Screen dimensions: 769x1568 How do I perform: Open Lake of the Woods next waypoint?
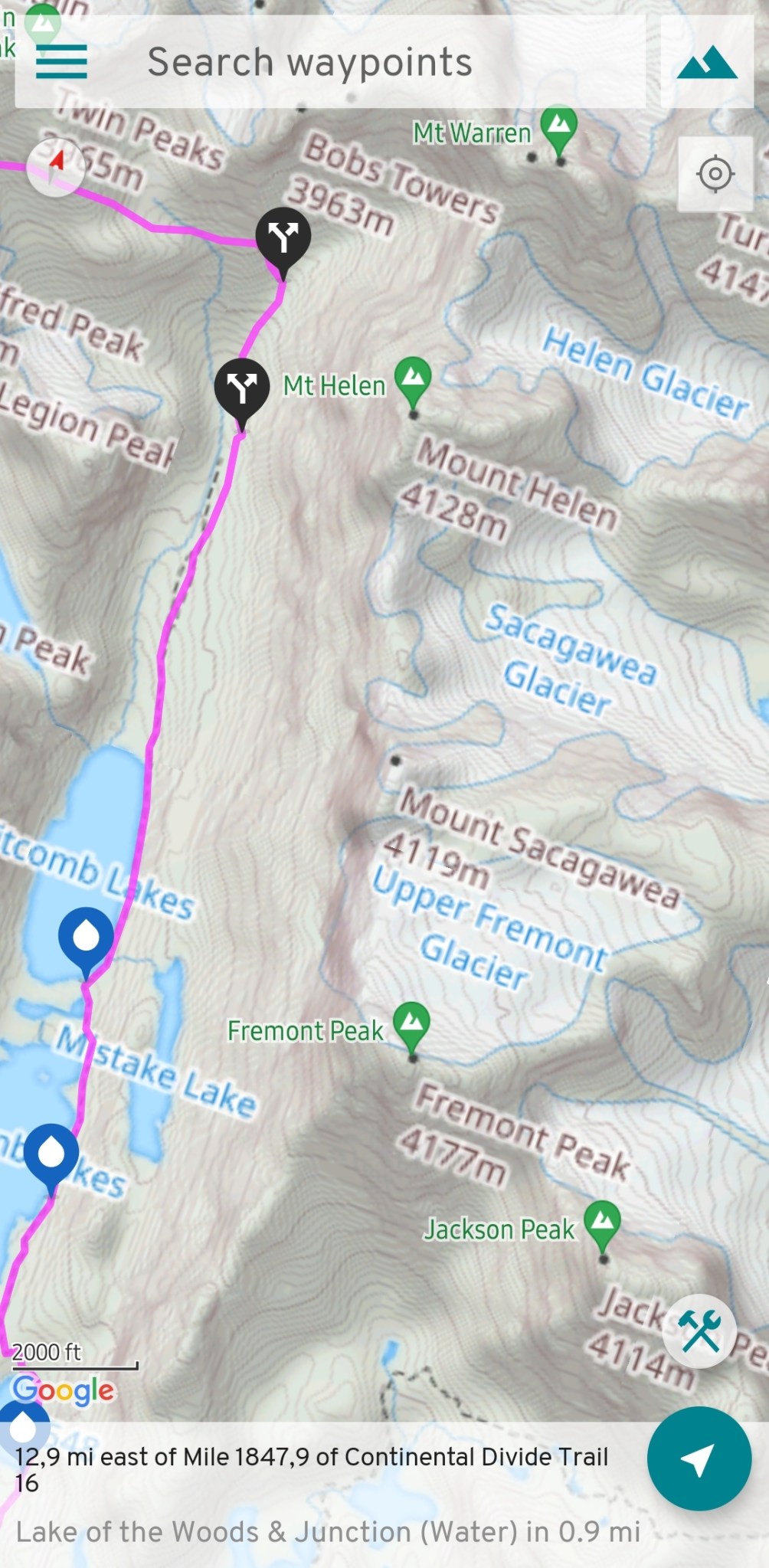click(328, 1532)
